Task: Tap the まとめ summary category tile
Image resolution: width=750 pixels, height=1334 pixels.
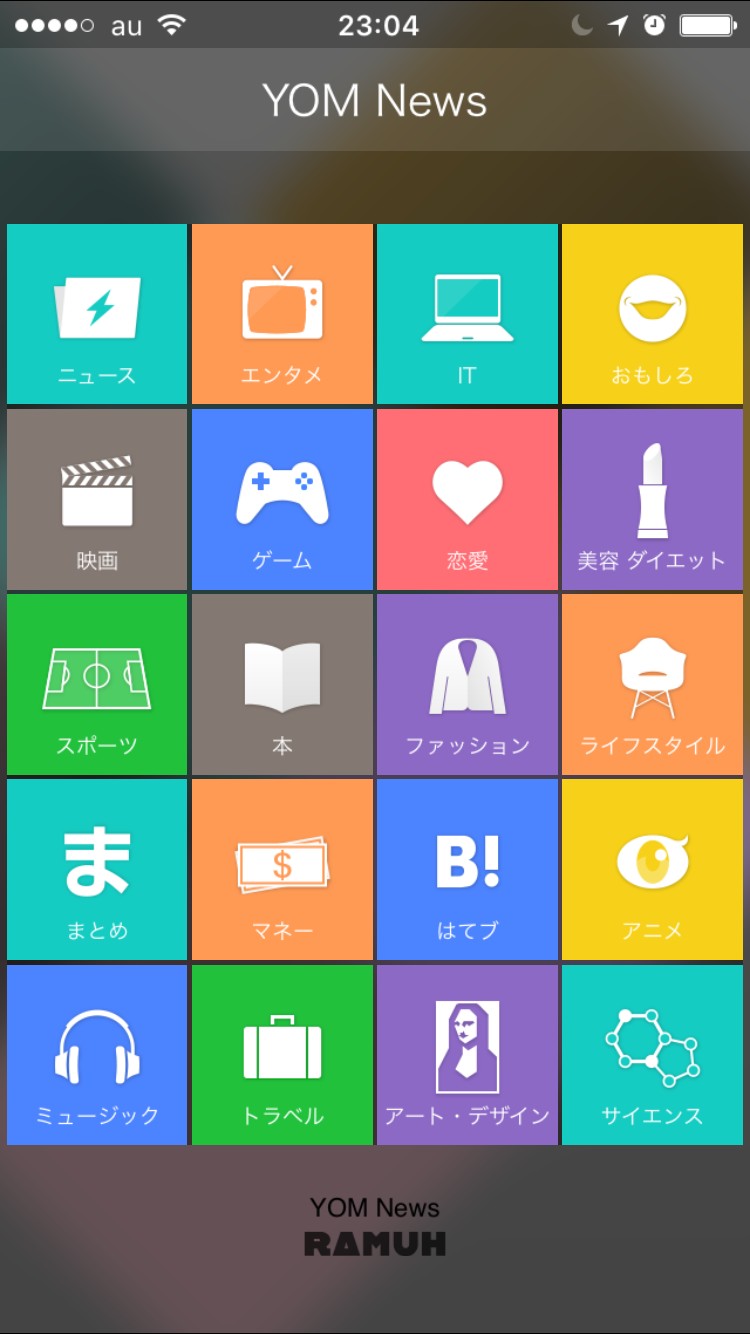Action: [x=97, y=869]
